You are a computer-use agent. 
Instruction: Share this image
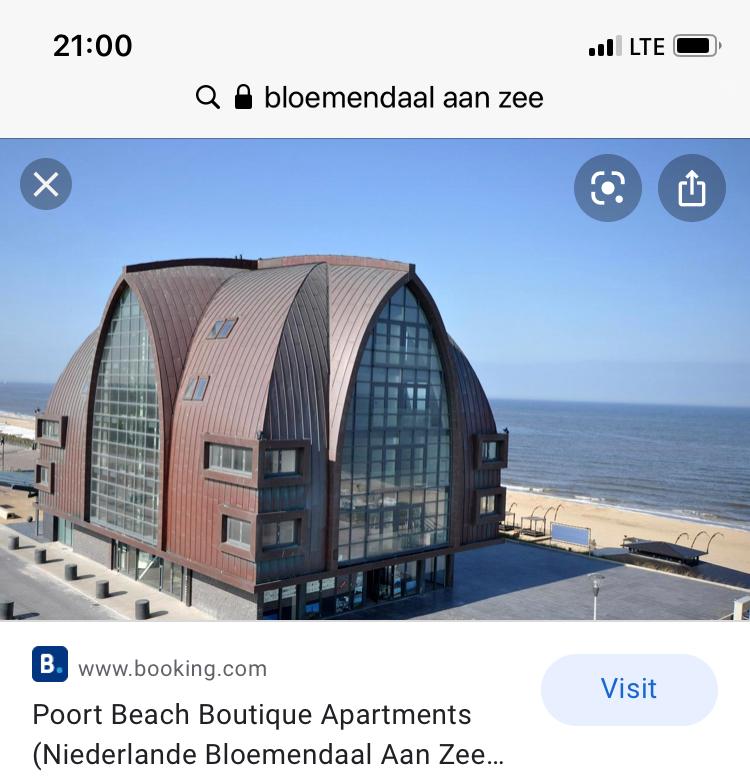[x=692, y=188]
